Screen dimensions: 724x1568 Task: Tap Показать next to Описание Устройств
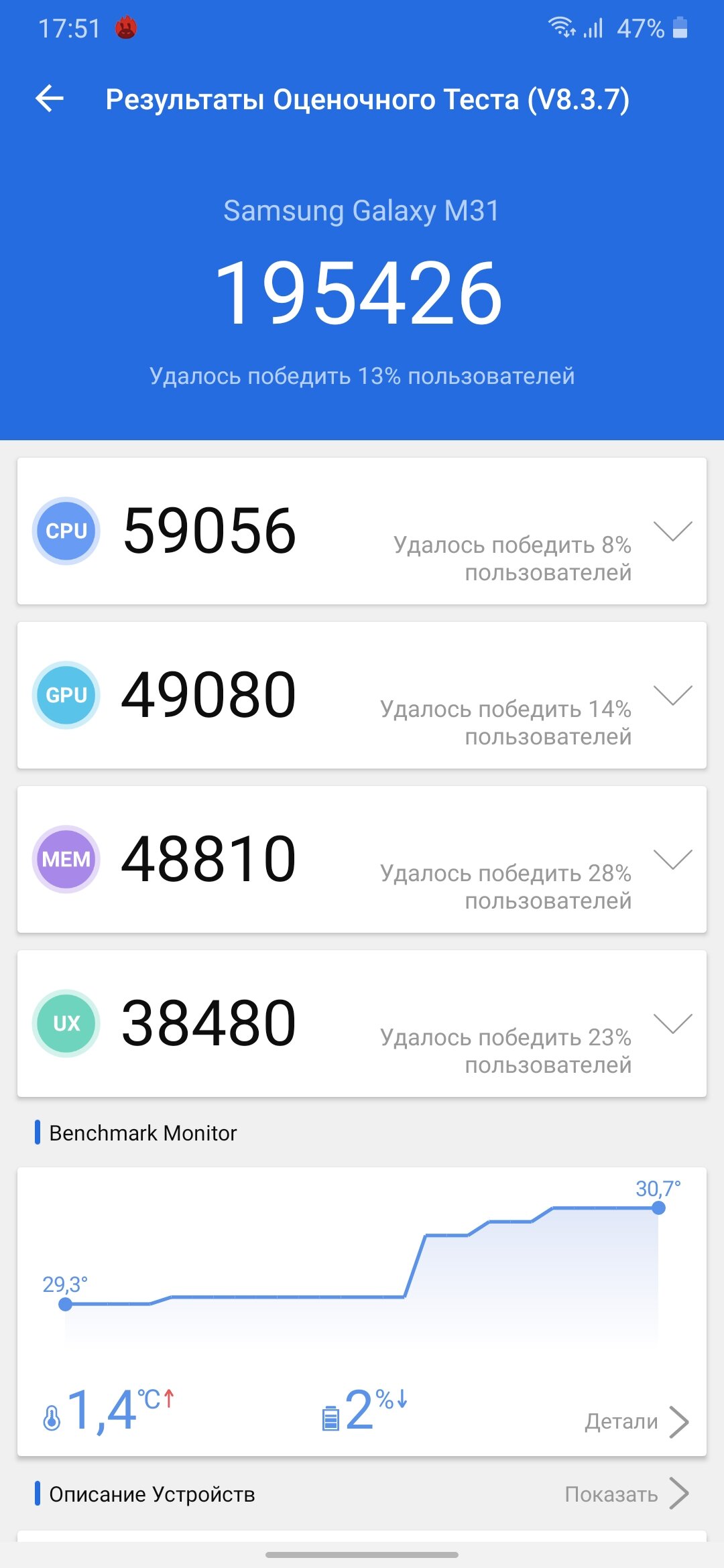pyautogui.click(x=627, y=1494)
